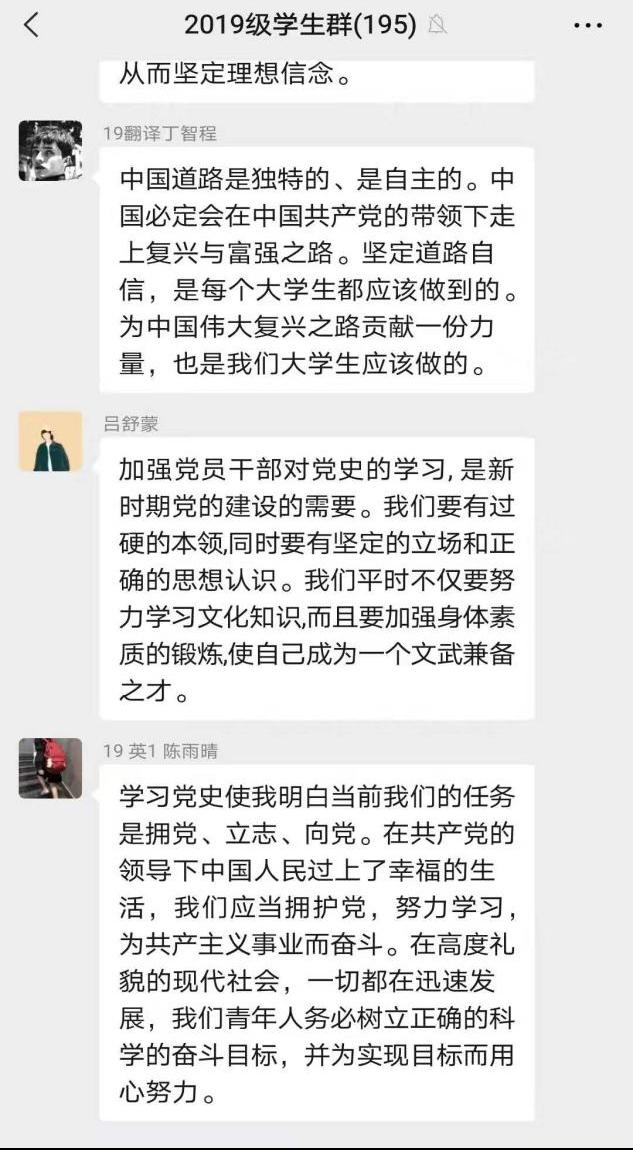Viewport: 633px width, 1150px height.
Task: Tap 吕舒蒙's avatar to view profile
Action: [50, 441]
